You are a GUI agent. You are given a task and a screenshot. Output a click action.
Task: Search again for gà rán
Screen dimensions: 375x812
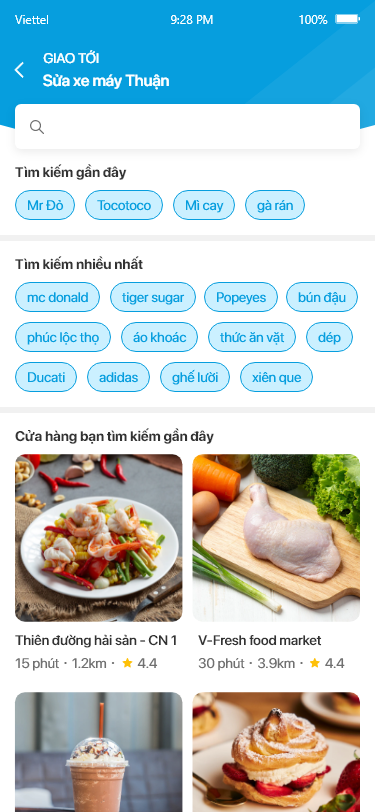tap(275, 205)
